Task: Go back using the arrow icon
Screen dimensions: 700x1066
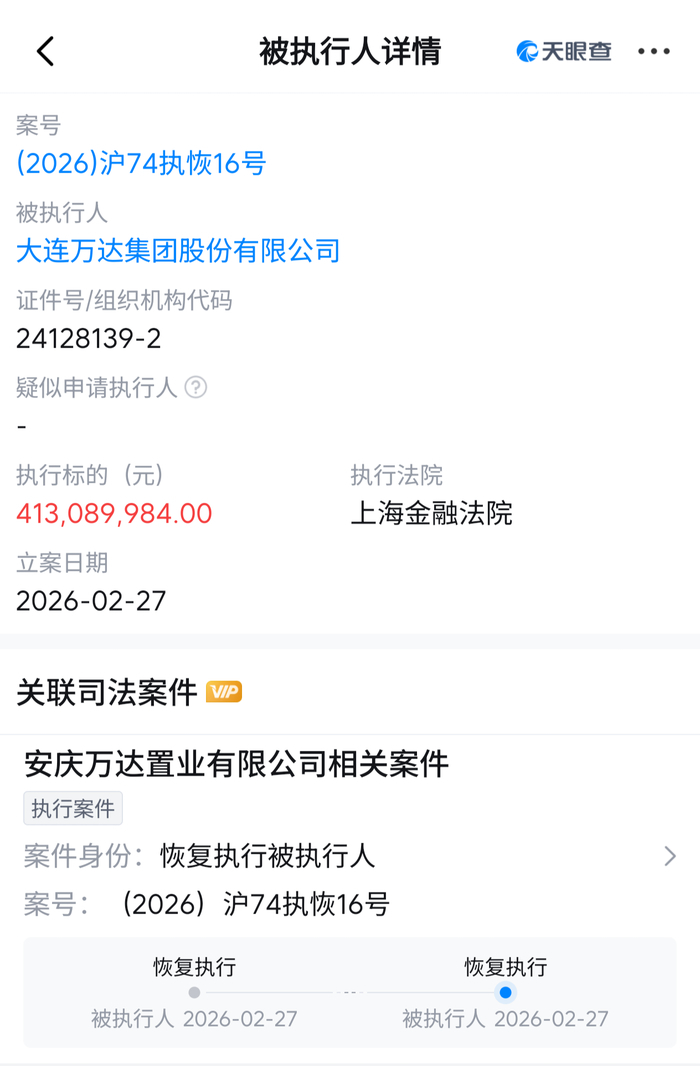Action: tap(45, 51)
